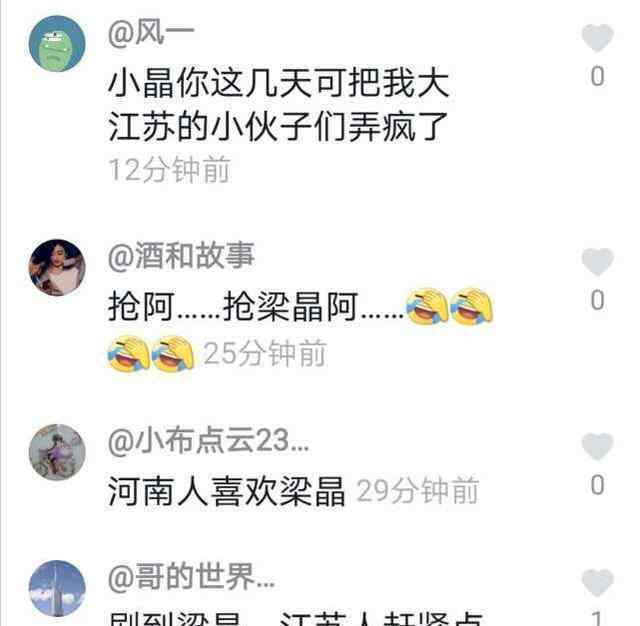The width and height of the screenshot is (640, 626).
Task: Like the comment by @风一
Action: pos(597,39)
